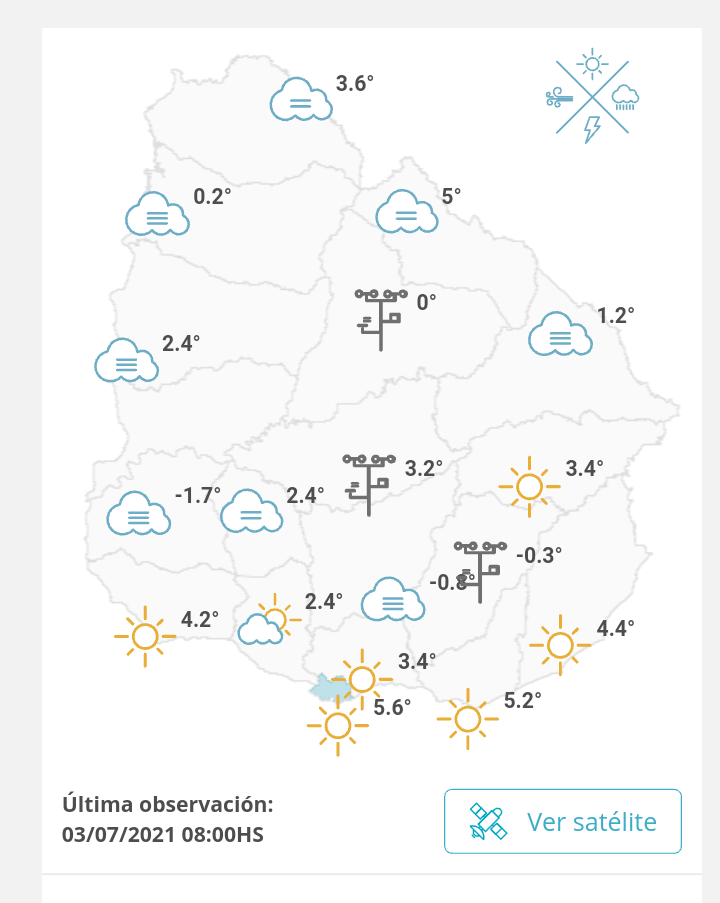The width and height of the screenshot is (720, 903).
Task: Select the sunny station showing 5.2°
Action: (x=467, y=717)
